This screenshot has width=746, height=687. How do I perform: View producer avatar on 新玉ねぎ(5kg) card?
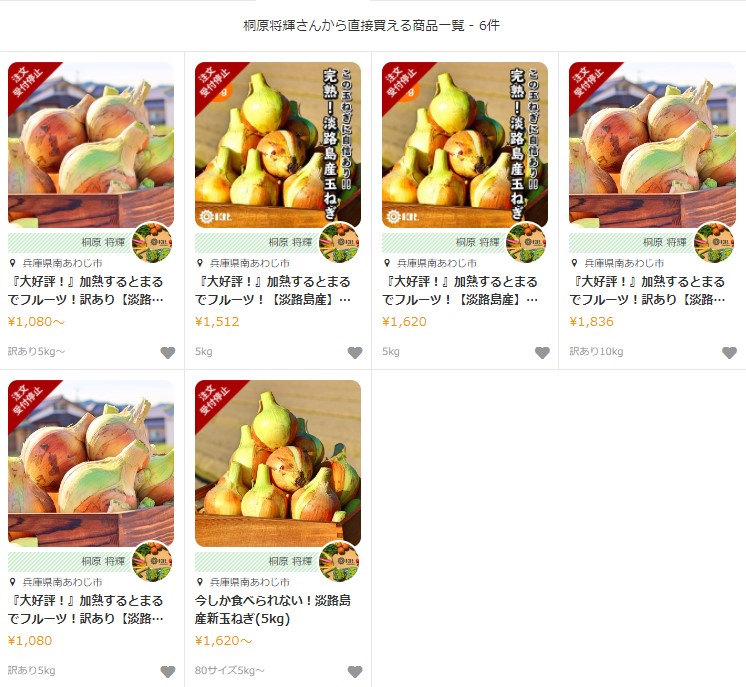[339, 561]
